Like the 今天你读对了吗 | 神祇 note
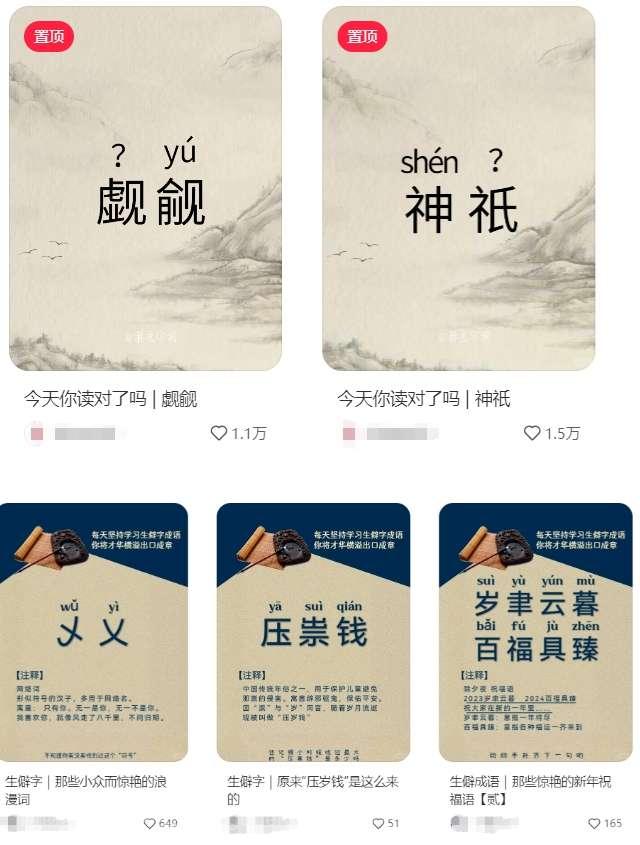The height and width of the screenshot is (845, 640). (x=532, y=433)
